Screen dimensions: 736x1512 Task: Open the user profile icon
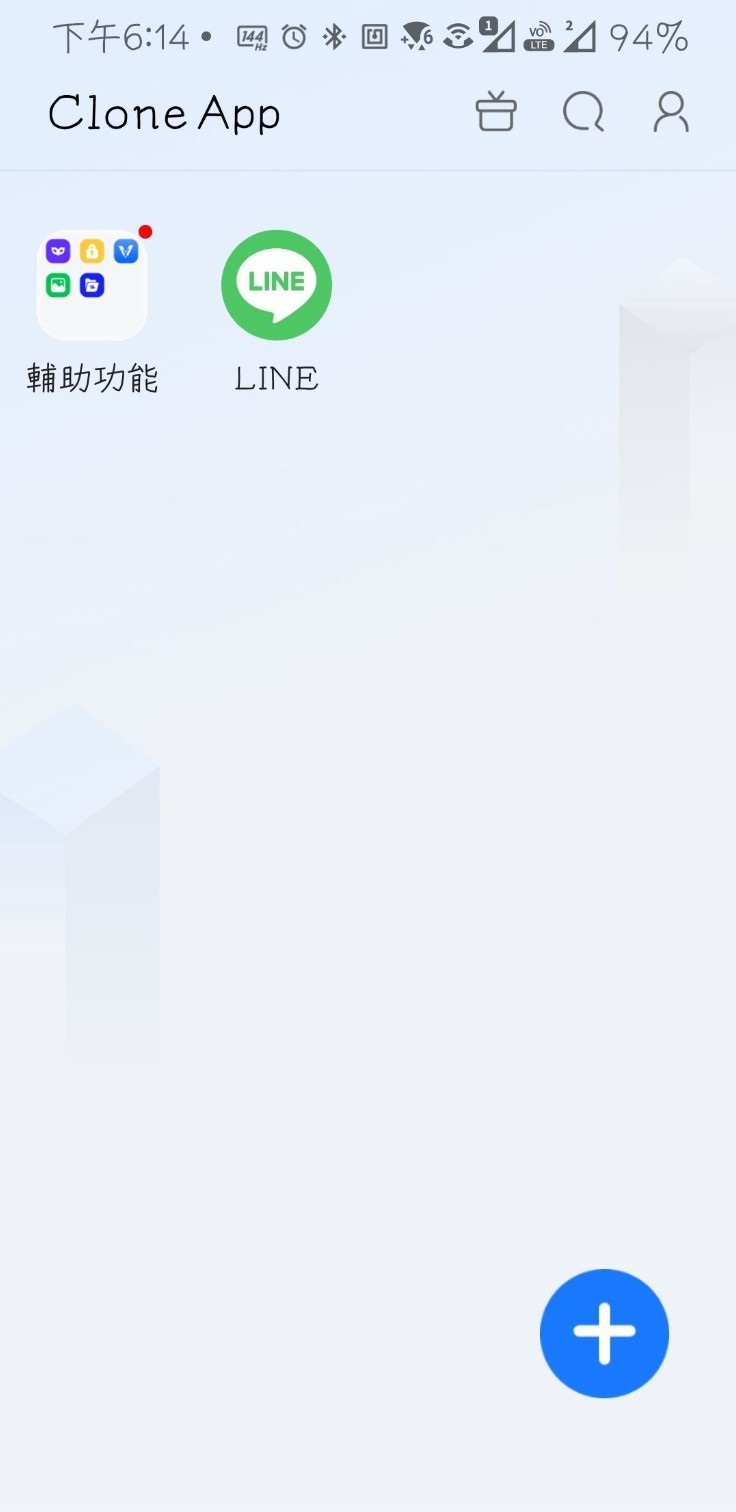[670, 112]
